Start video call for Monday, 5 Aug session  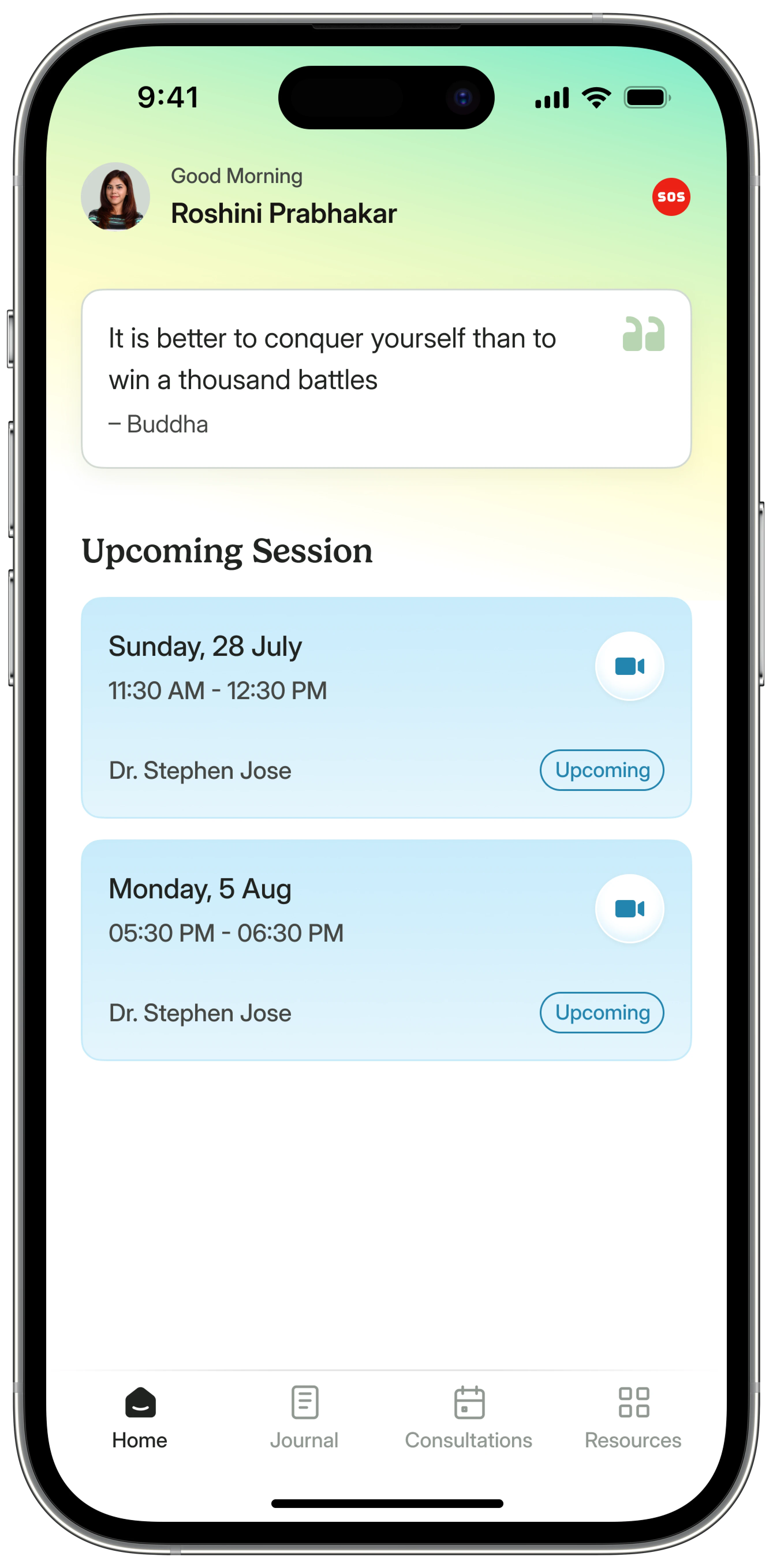(x=629, y=908)
